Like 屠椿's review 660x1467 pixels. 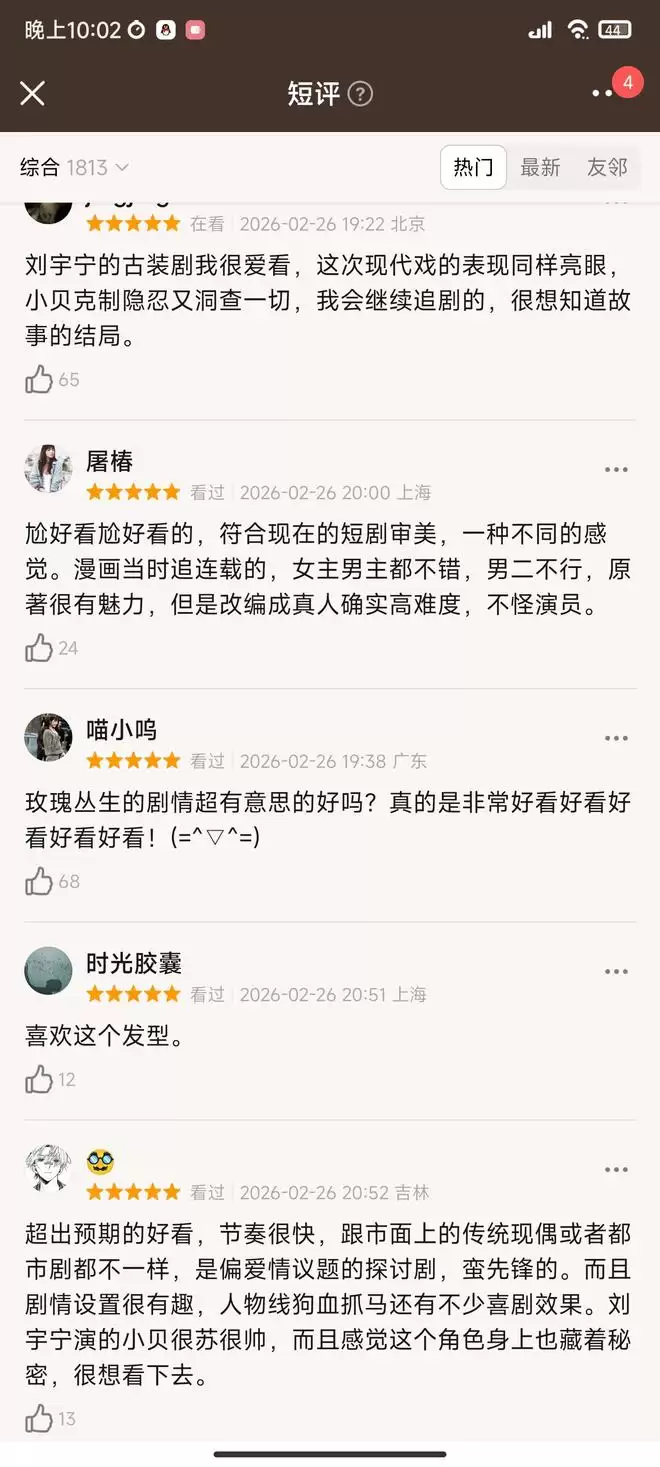[40, 648]
